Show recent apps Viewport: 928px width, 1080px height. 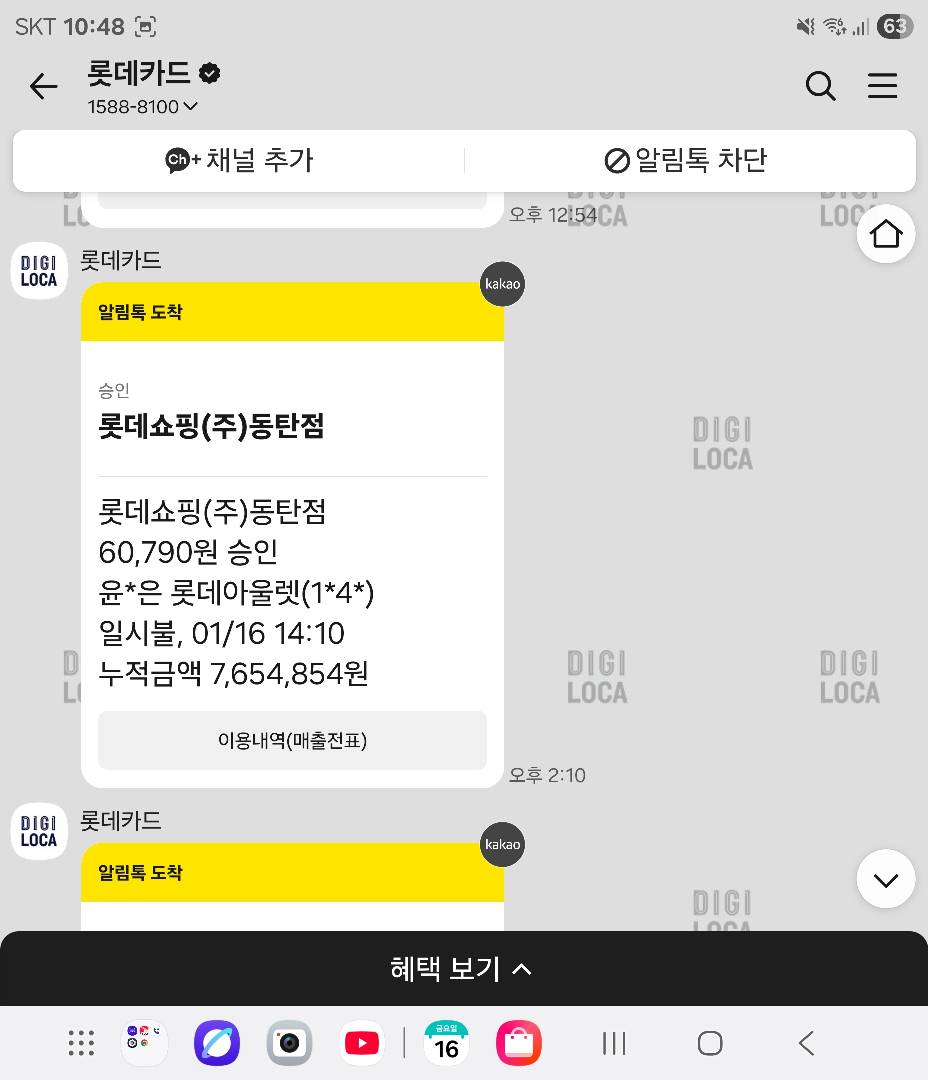(x=614, y=1043)
